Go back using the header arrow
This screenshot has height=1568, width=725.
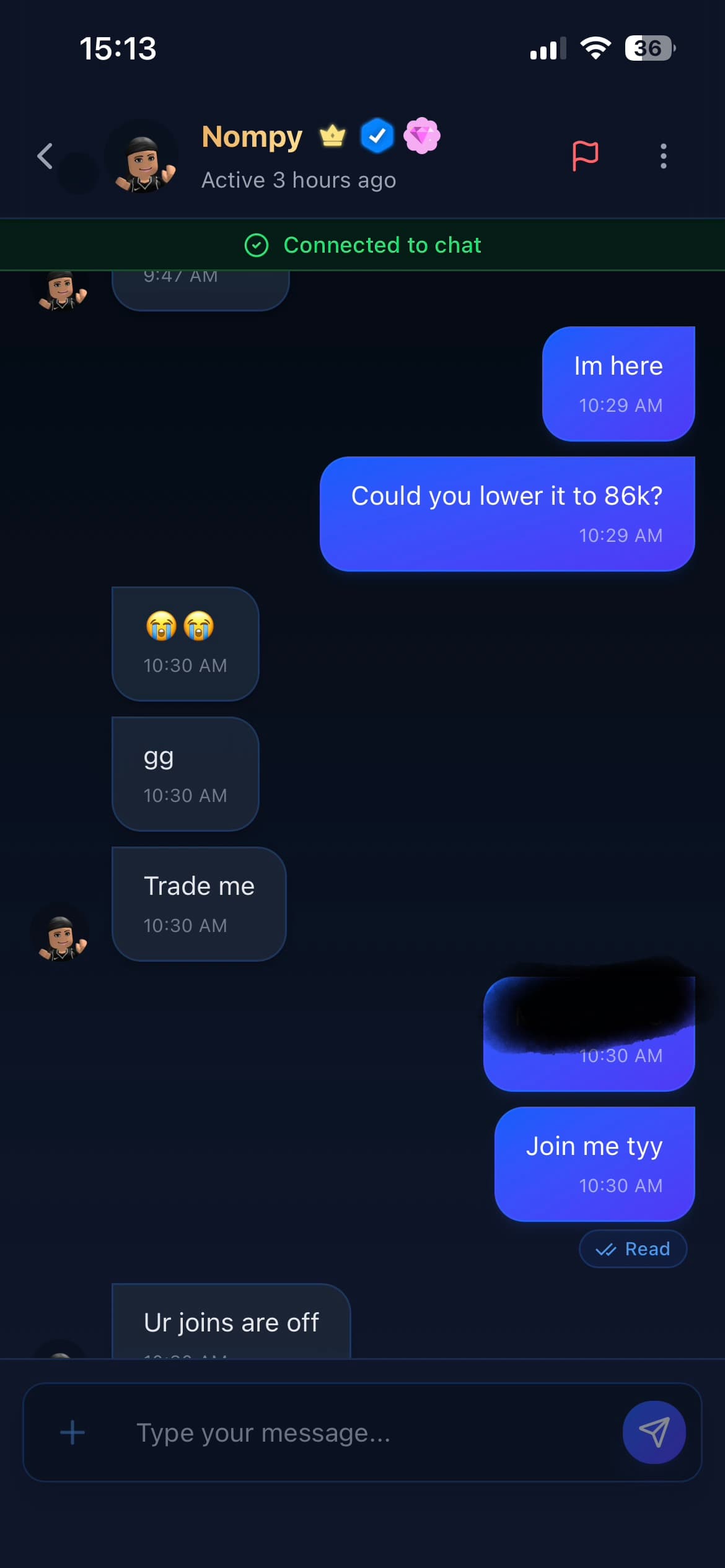click(45, 156)
